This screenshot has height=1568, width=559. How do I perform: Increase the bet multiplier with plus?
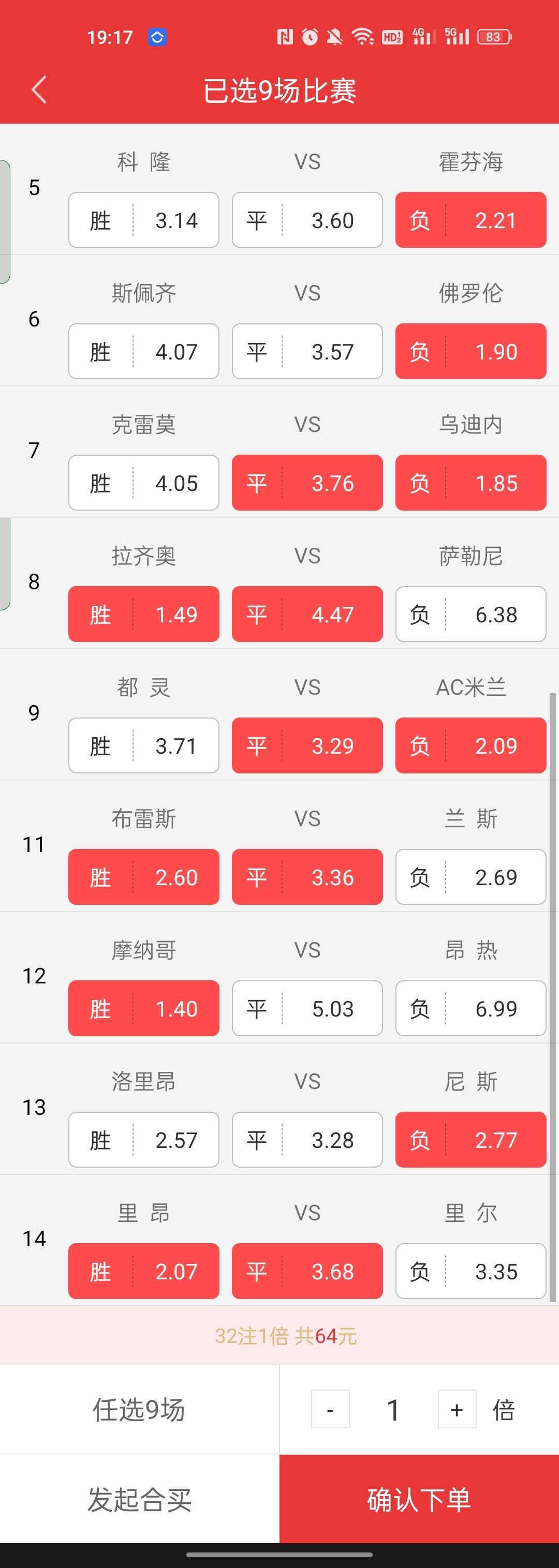[457, 1410]
